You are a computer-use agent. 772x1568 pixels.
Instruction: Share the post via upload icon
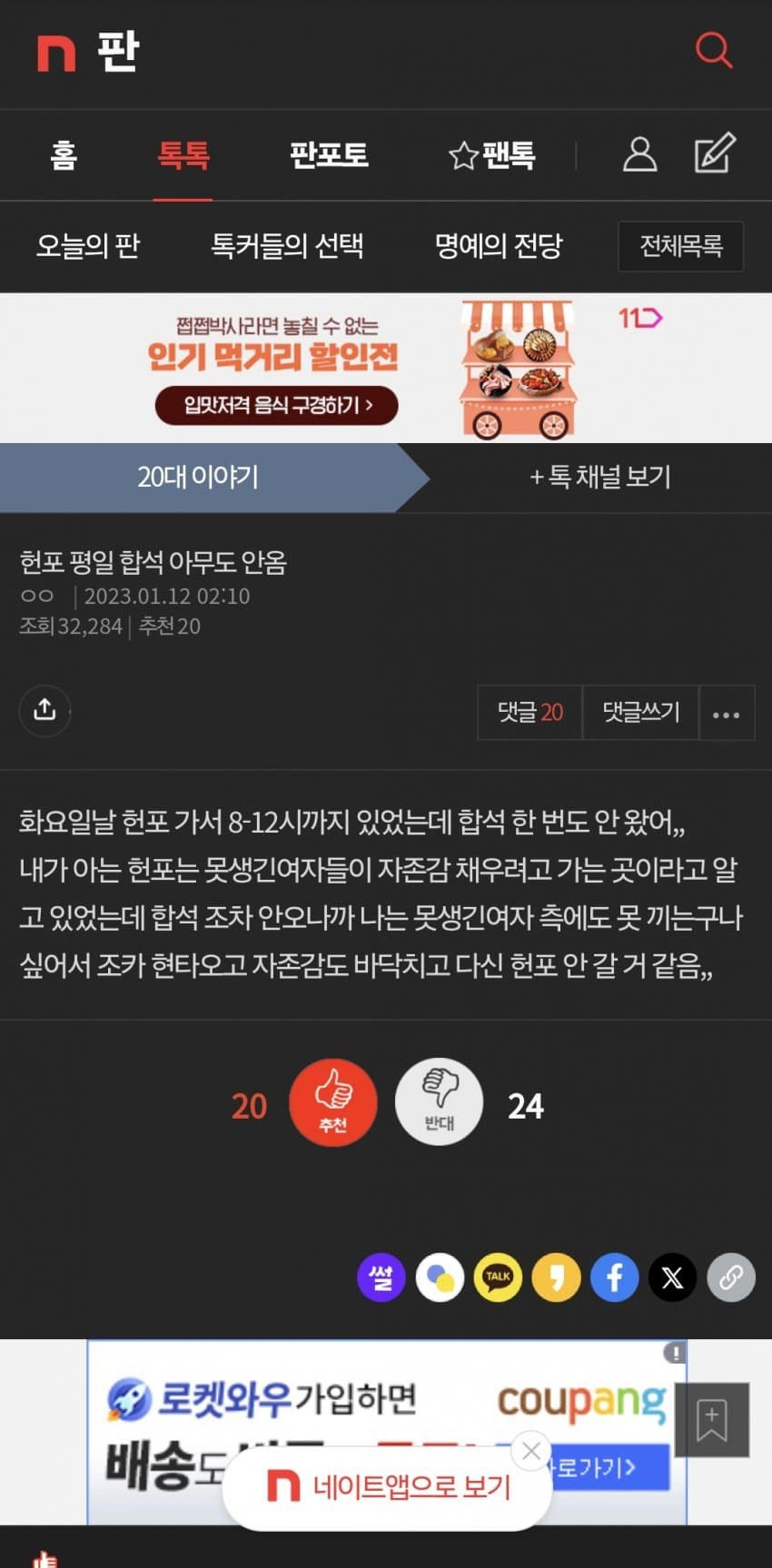45,710
